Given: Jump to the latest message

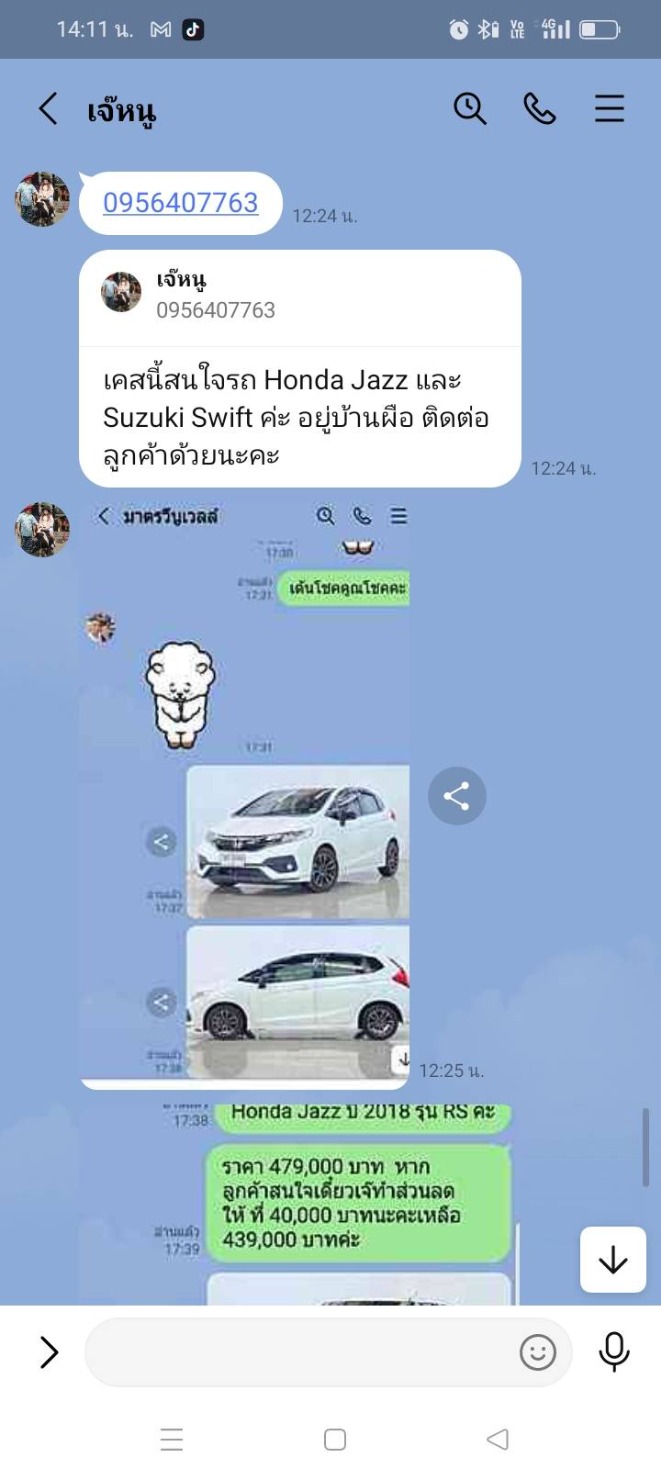Looking at the screenshot, I should [613, 1260].
